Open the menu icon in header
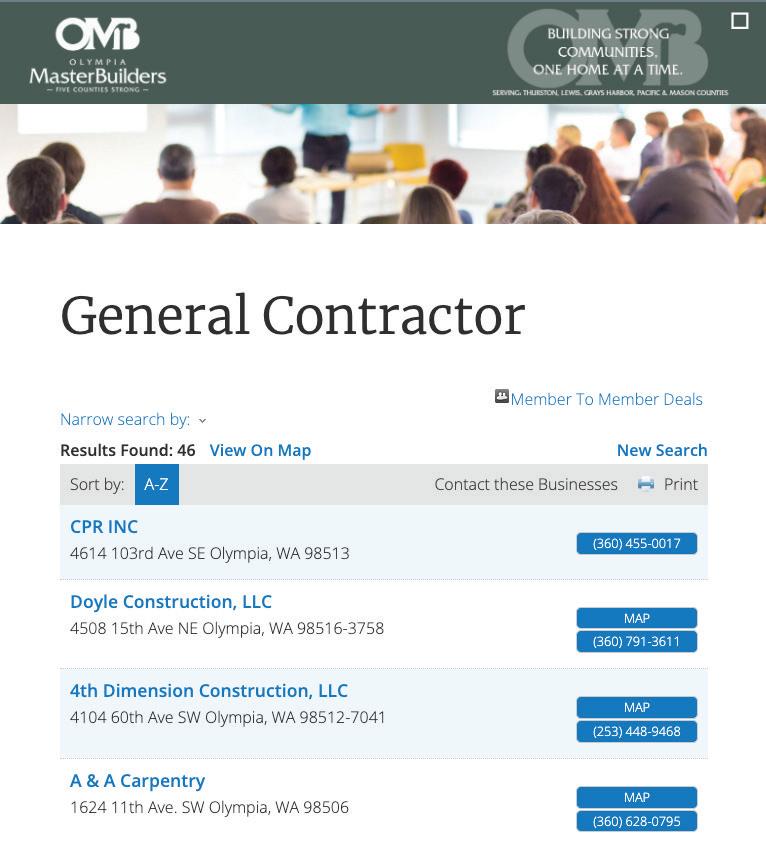The image size is (766, 846). (740, 21)
